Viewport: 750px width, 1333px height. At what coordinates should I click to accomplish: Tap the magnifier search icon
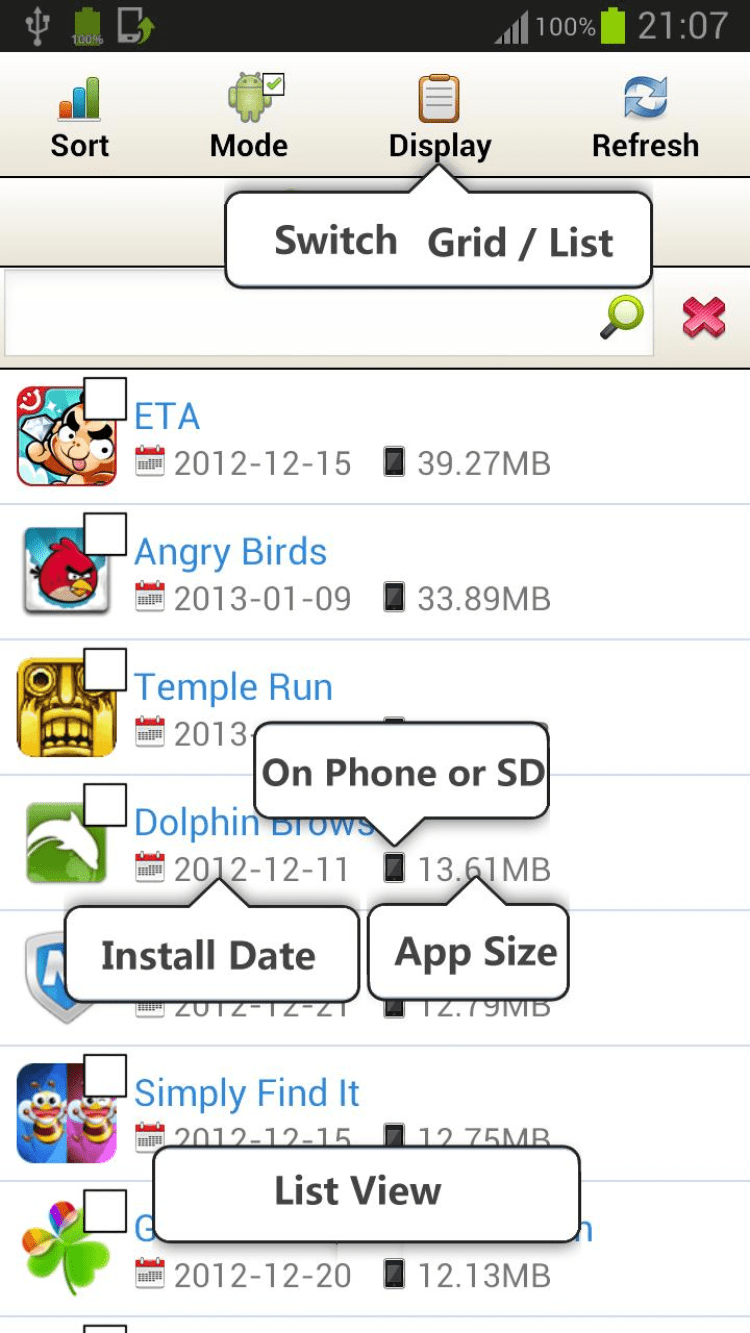[622, 318]
